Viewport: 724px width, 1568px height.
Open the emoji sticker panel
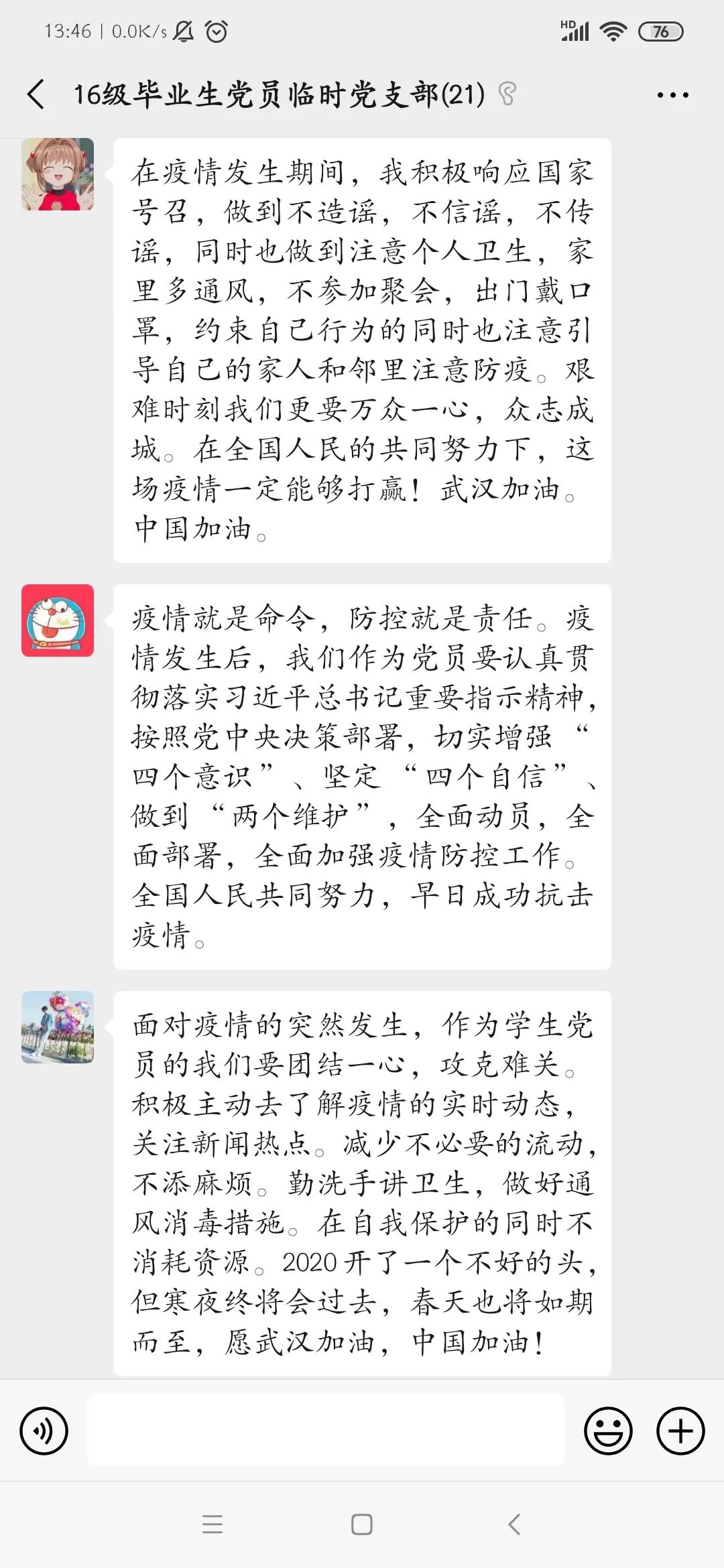coord(608,1431)
